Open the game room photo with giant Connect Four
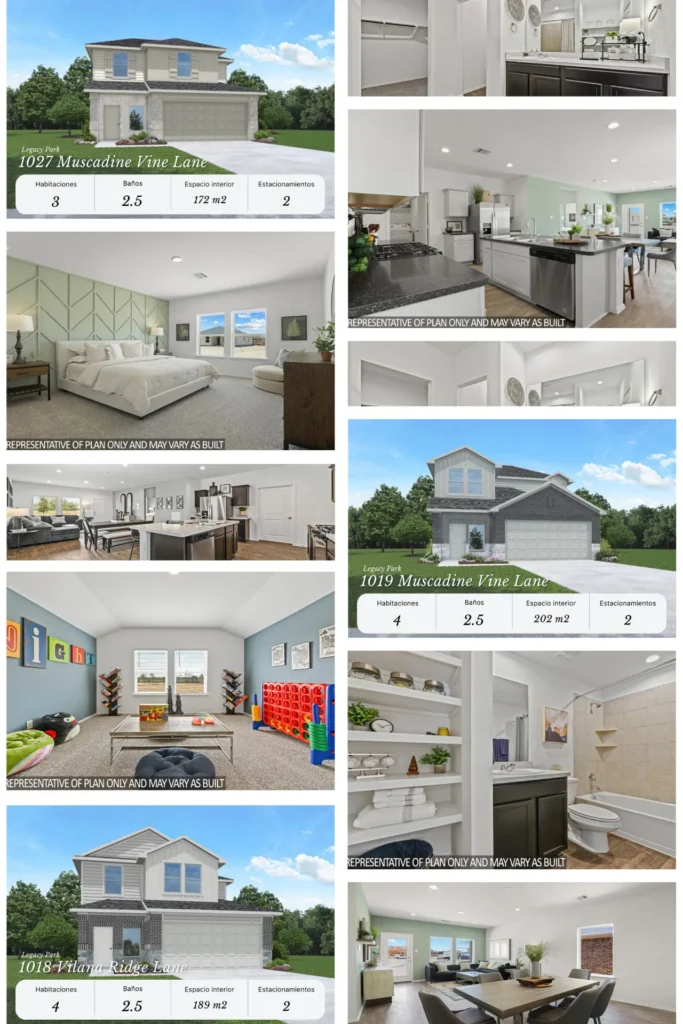 tap(170, 680)
